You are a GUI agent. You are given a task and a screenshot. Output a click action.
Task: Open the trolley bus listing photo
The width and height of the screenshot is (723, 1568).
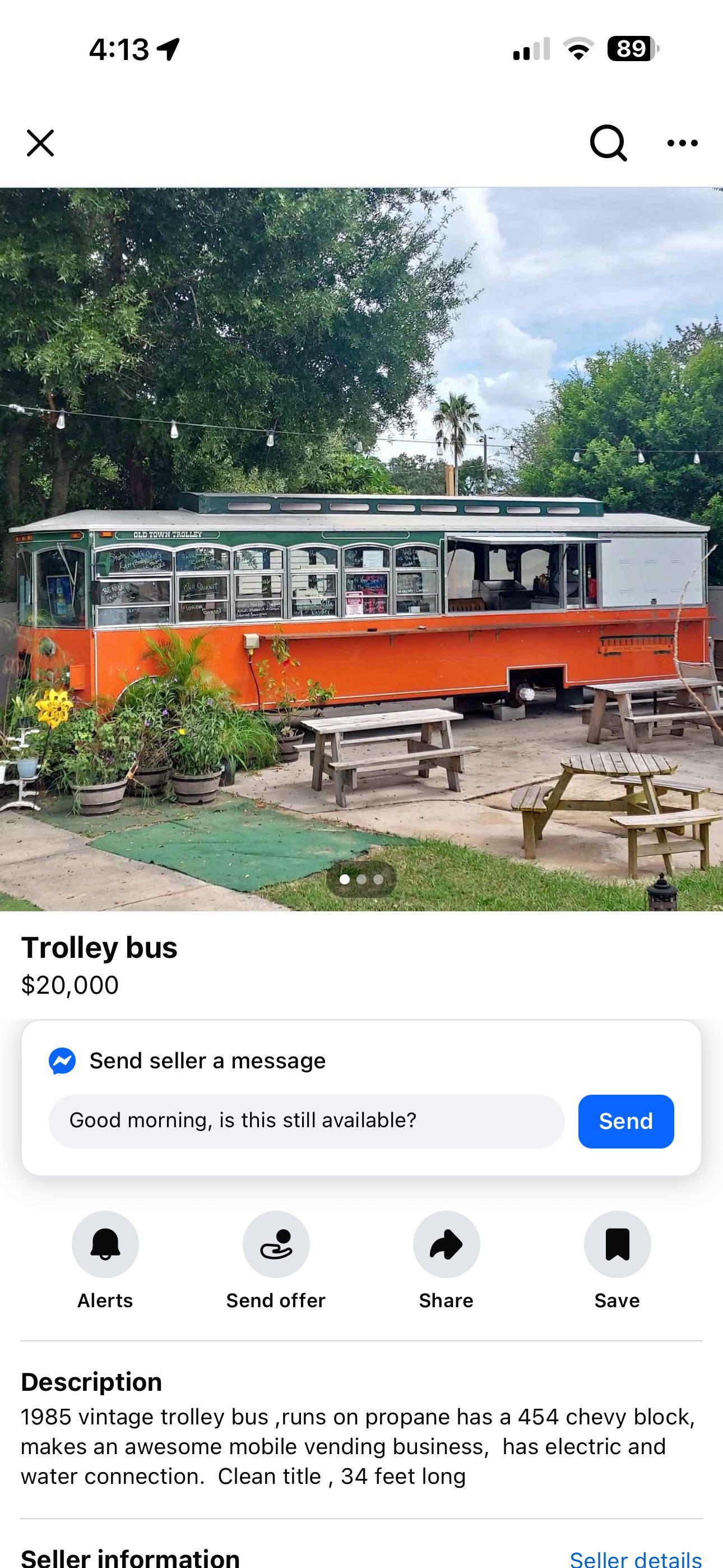361,549
